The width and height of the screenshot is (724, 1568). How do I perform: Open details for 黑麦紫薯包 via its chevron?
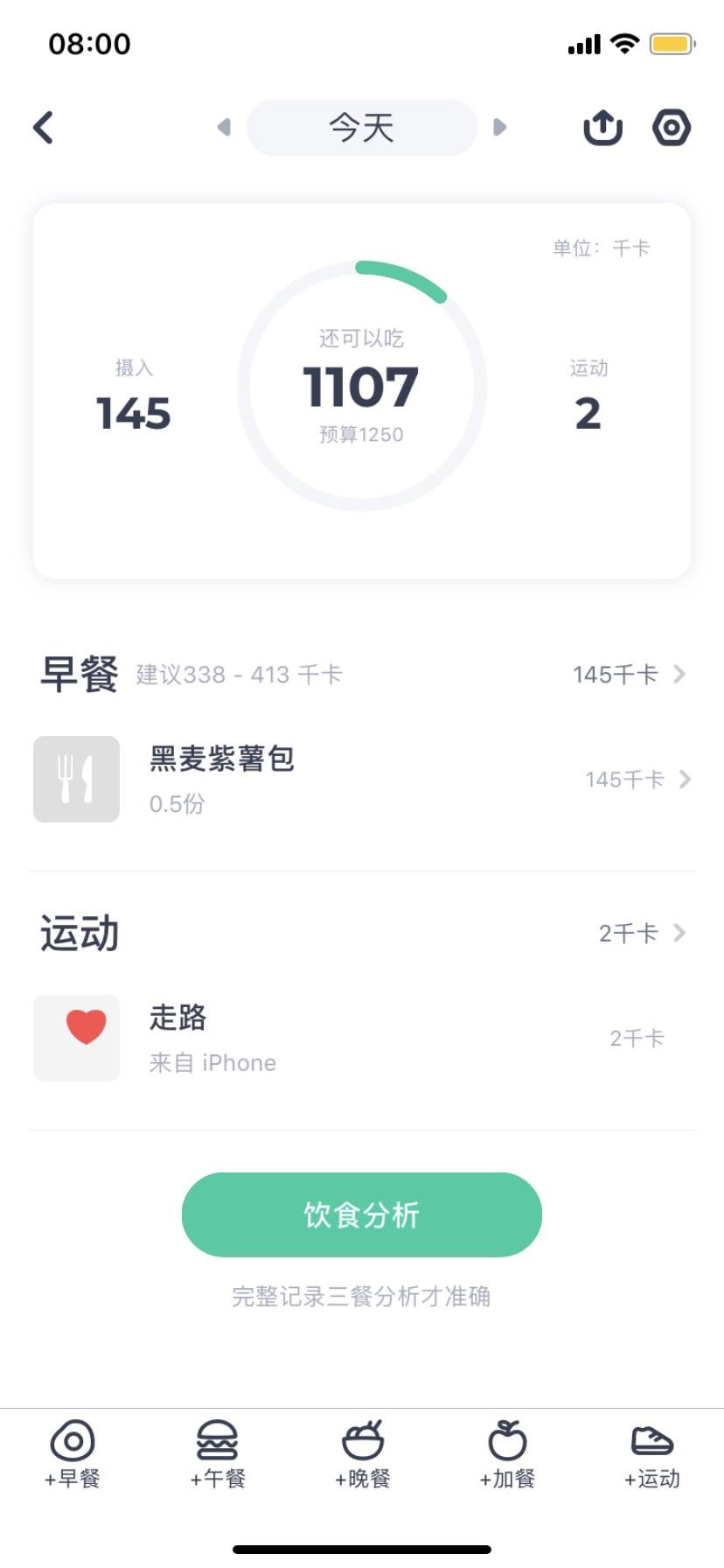[686, 780]
